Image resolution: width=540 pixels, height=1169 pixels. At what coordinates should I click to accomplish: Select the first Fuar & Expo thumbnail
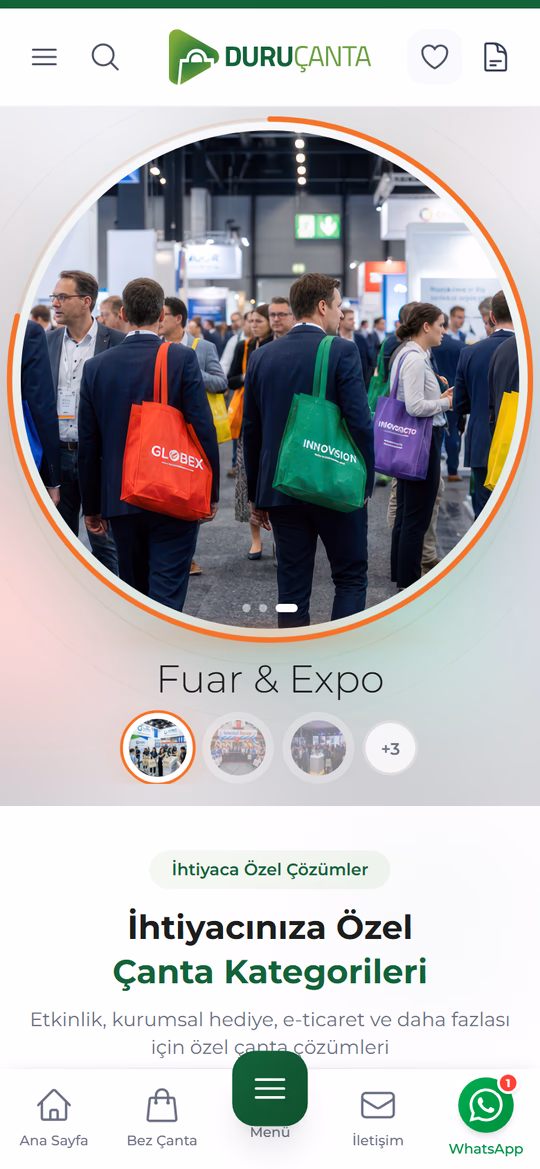point(157,747)
